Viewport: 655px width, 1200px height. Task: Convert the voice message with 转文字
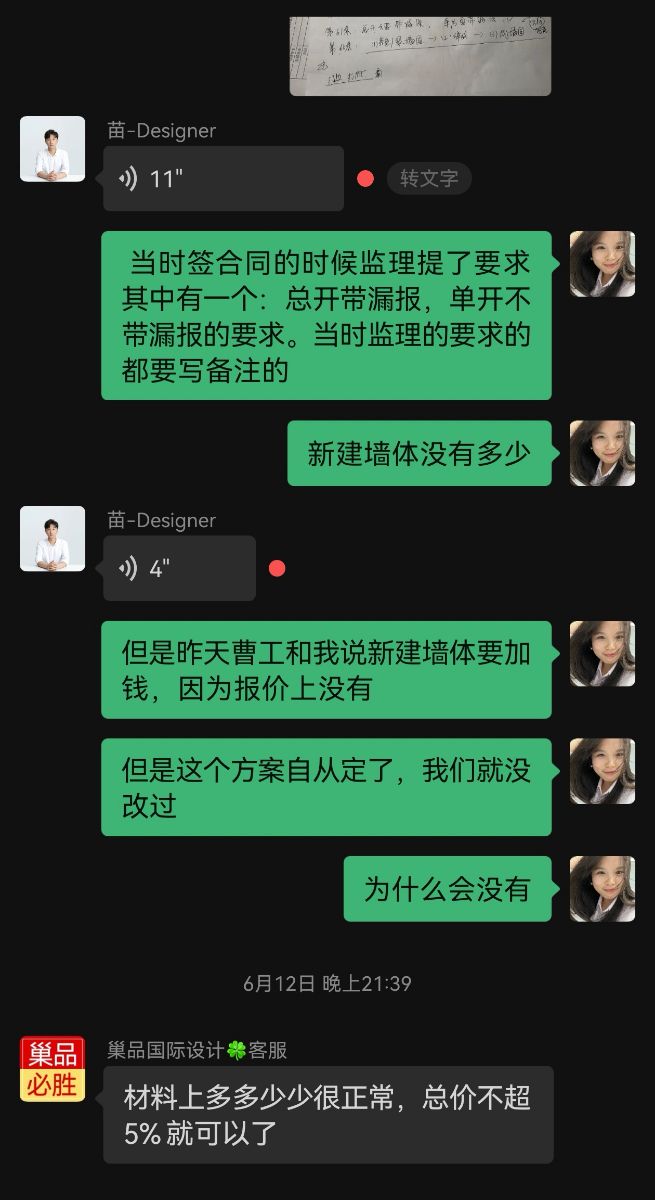click(x=428, y=179)
